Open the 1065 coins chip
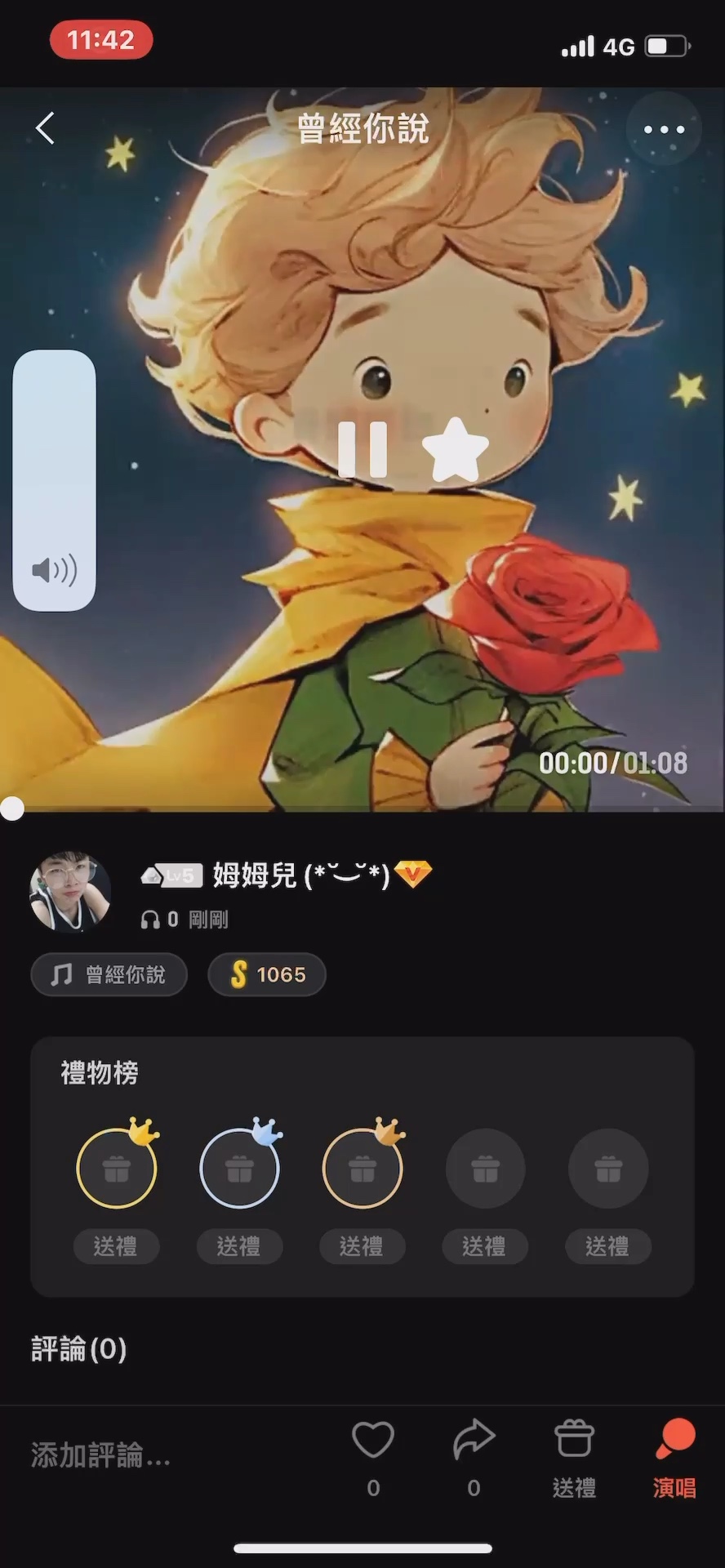The width and height of the screenshot is (725, 1568). 267,974
